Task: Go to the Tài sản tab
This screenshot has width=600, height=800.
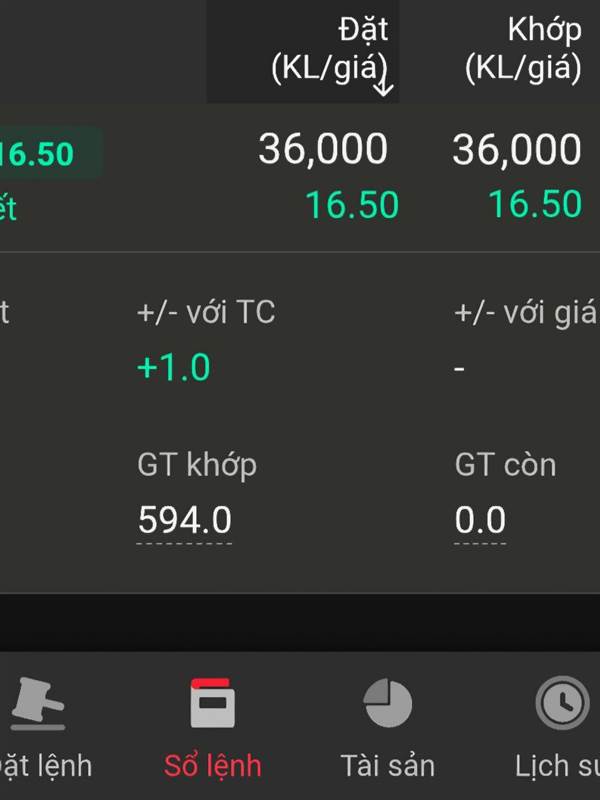Action: [387, 728]
